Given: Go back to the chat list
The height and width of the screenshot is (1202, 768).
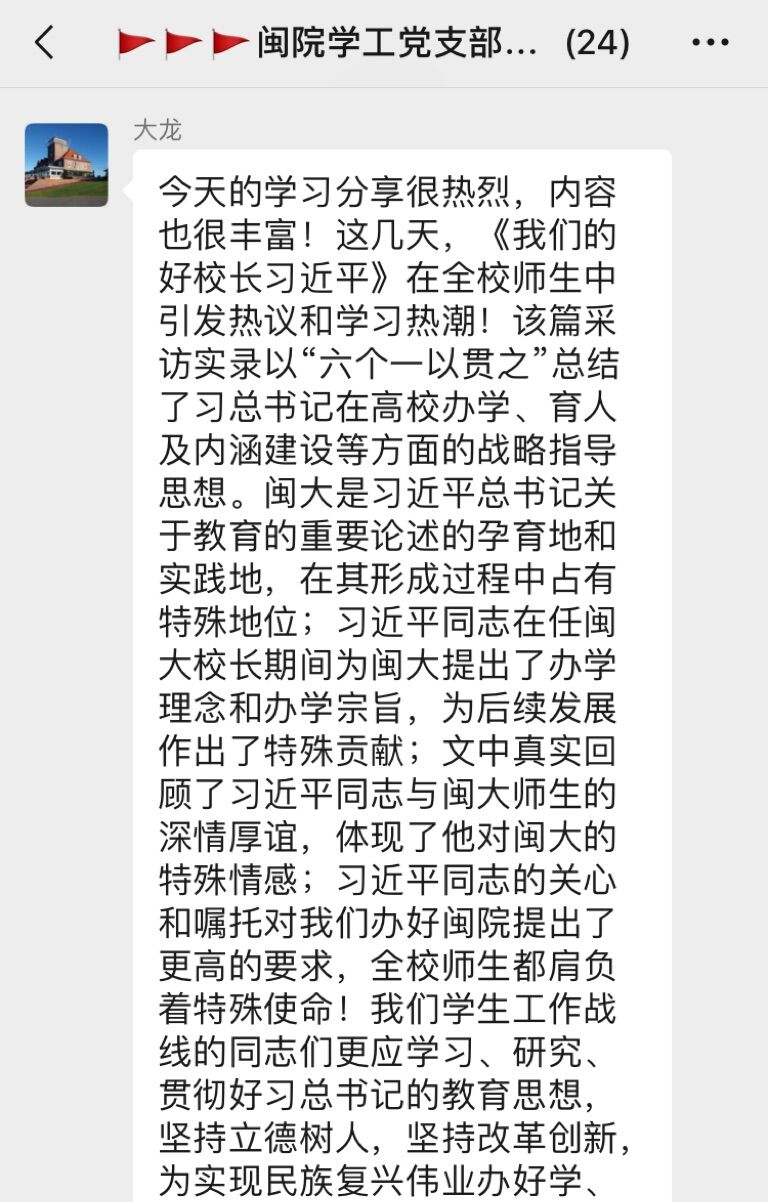Looking at the screenshot, I should pyautogui.click(x=44, y=43).
